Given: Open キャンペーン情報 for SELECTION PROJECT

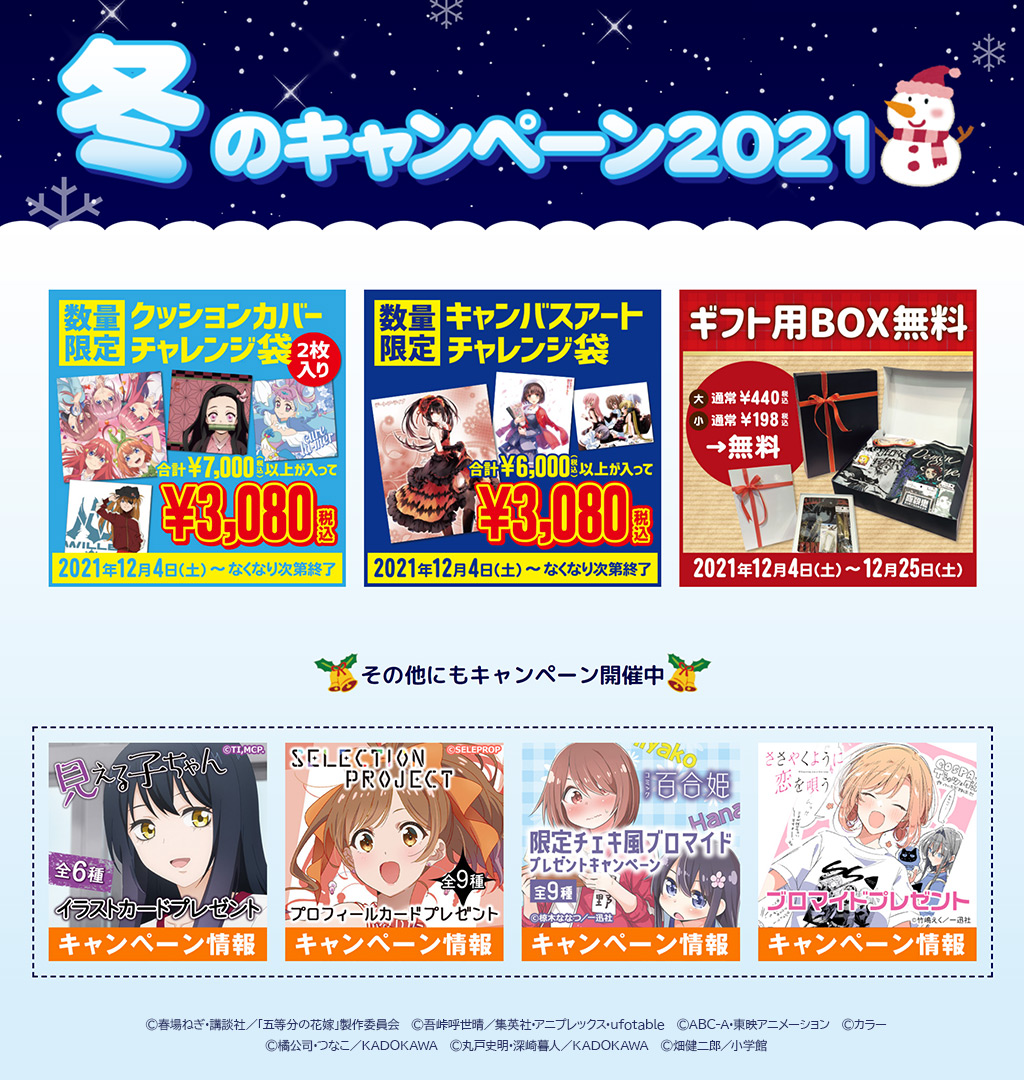Looking at the screenshot, I should click(x=394, y=944).
